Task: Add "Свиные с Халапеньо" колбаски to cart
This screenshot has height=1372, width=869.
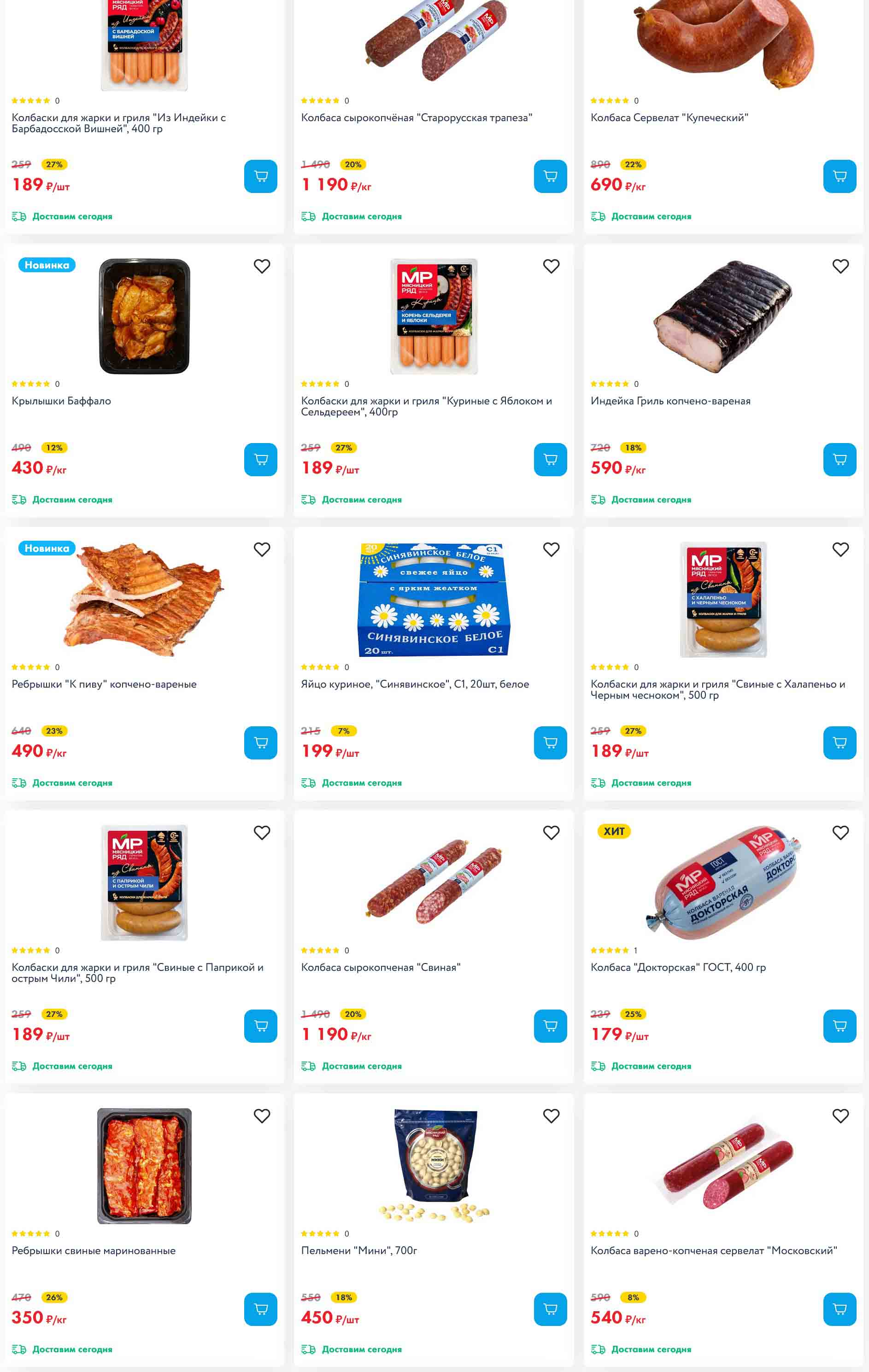Action: coord(840,742)
